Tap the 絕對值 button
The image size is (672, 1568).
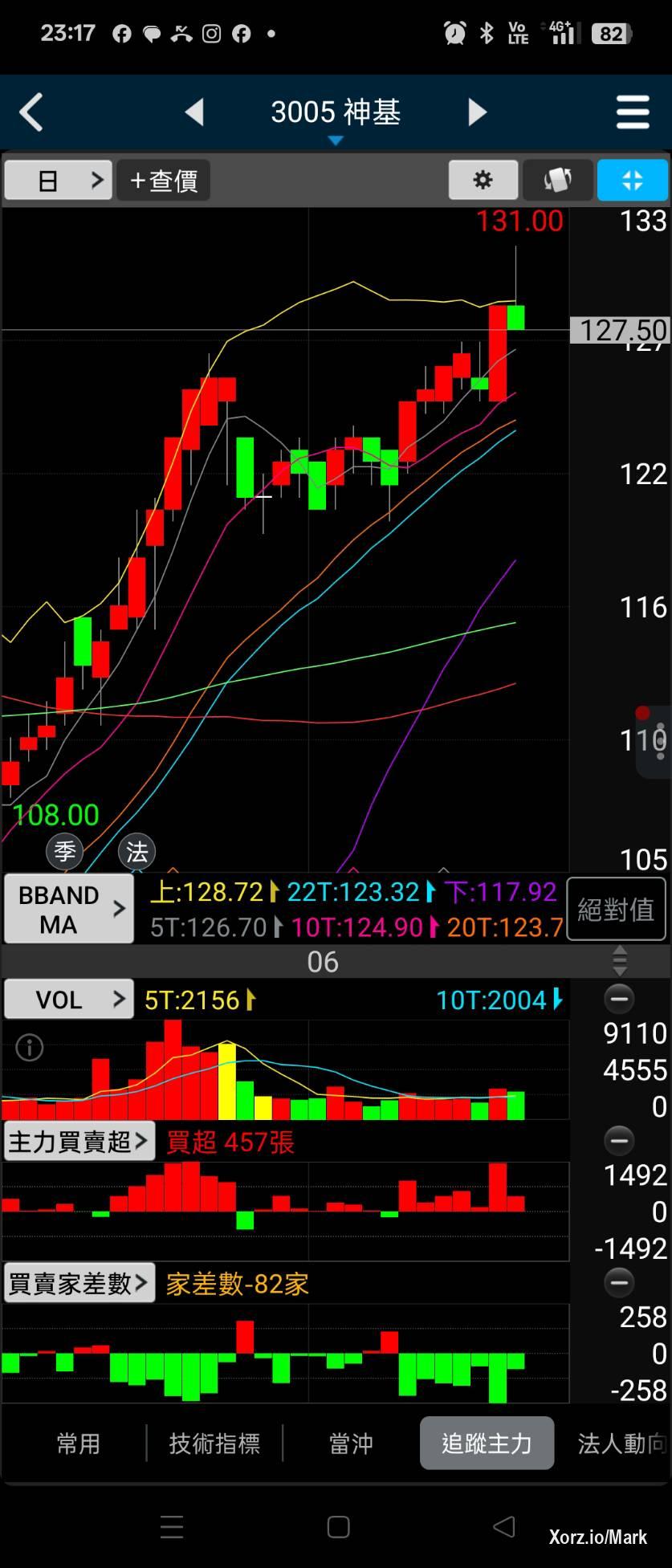pyautogui.click(x=616, y=910)
